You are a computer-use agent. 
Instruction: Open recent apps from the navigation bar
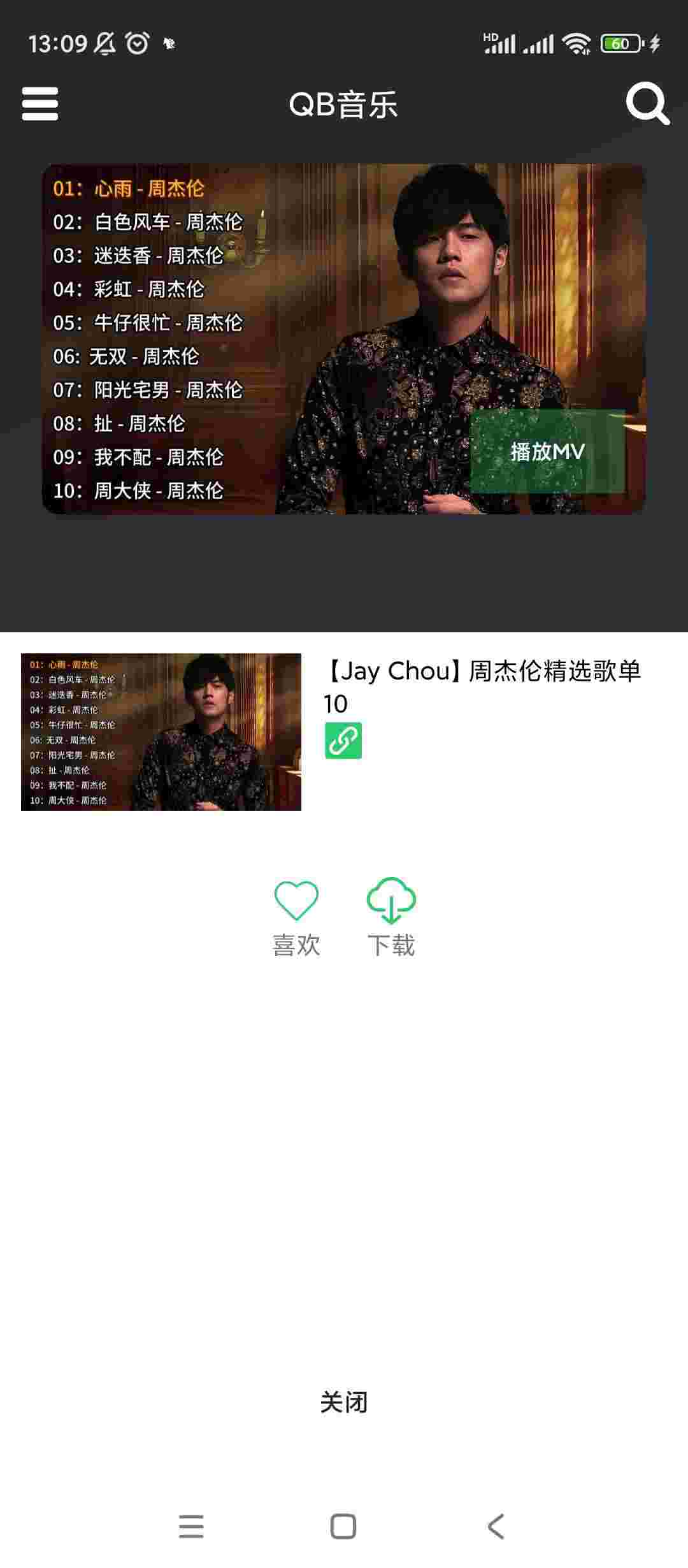[x=191, y=1526]
